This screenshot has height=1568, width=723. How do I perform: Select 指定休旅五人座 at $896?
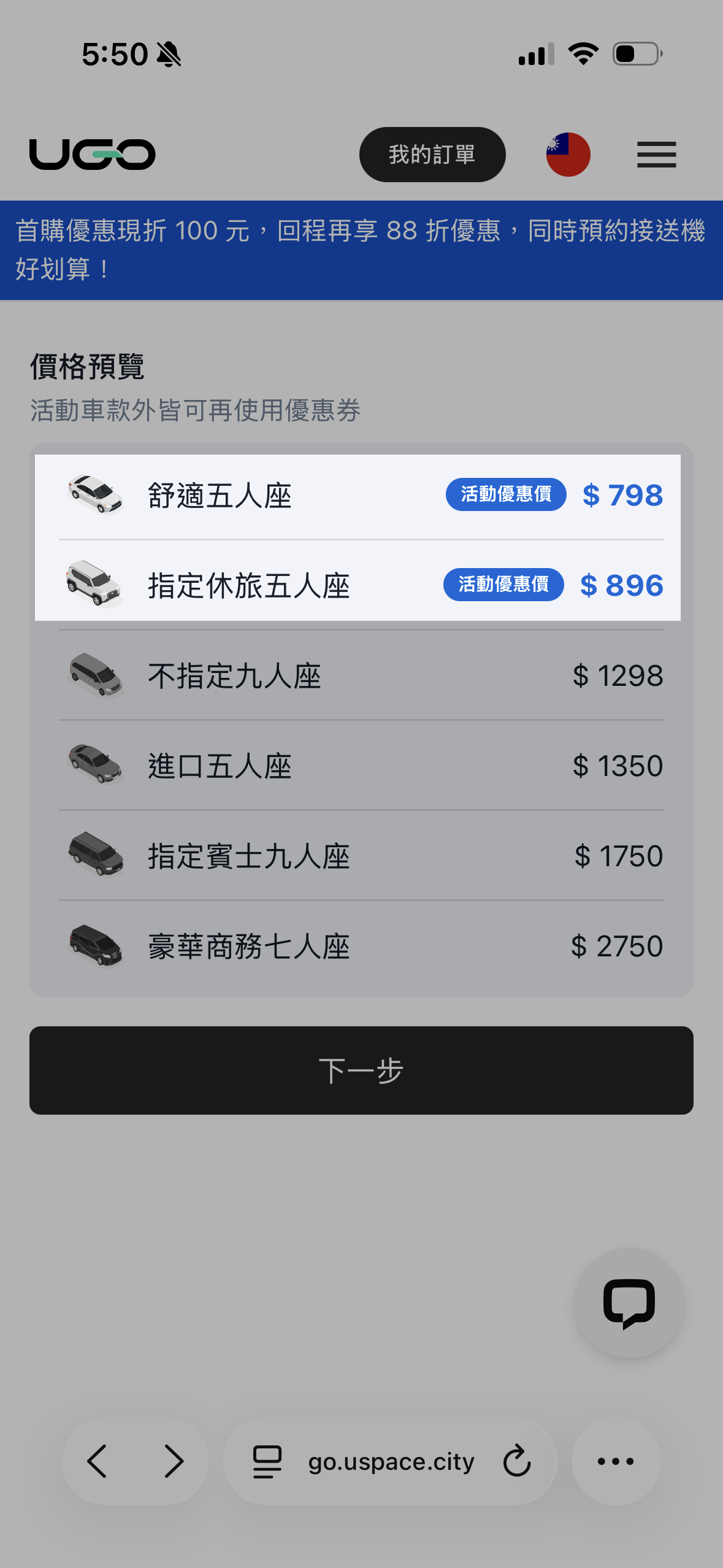361,585
